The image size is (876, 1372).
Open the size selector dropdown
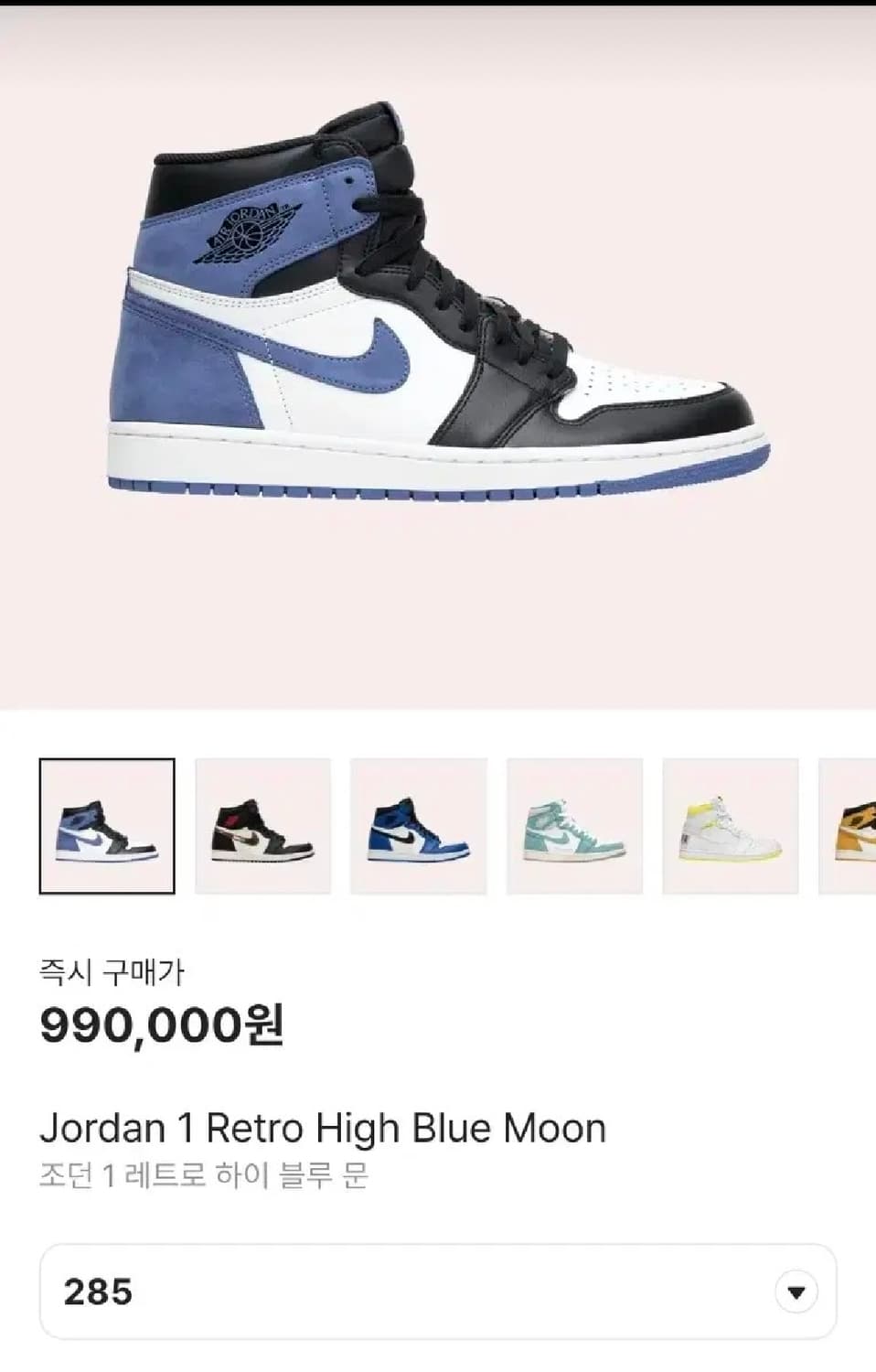click(x=438, y=1292)
